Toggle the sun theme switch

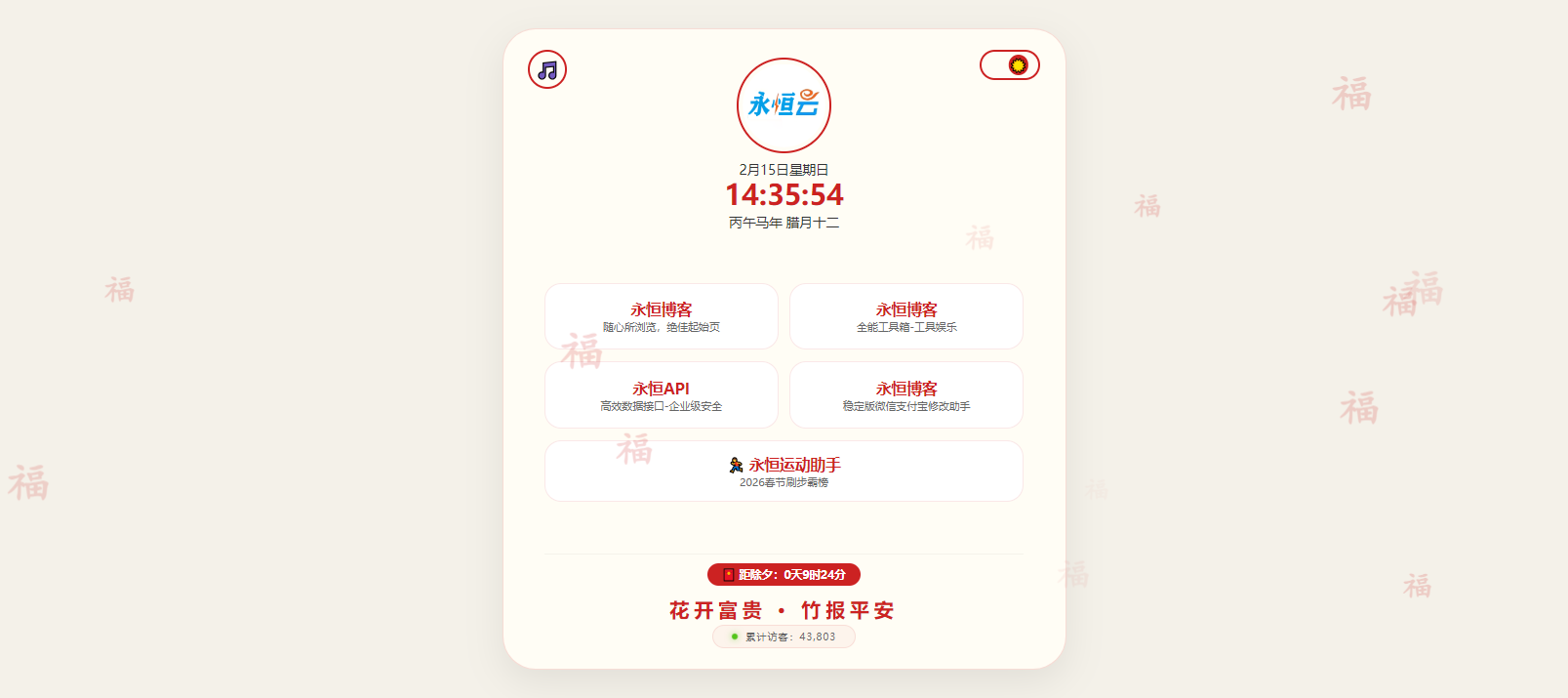click(x=1010, y=65)
